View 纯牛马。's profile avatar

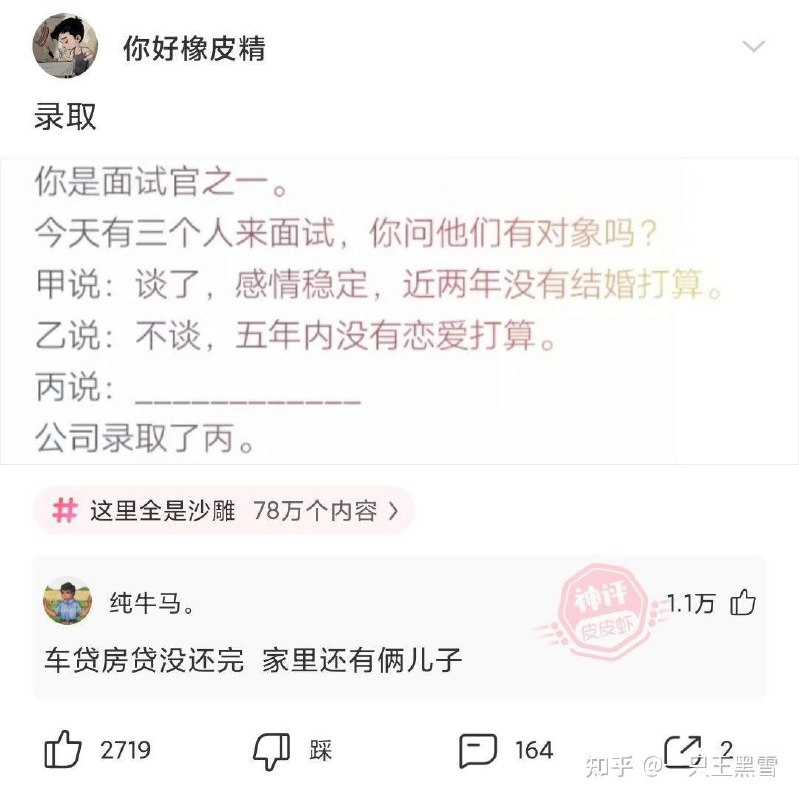click(67, 601)
